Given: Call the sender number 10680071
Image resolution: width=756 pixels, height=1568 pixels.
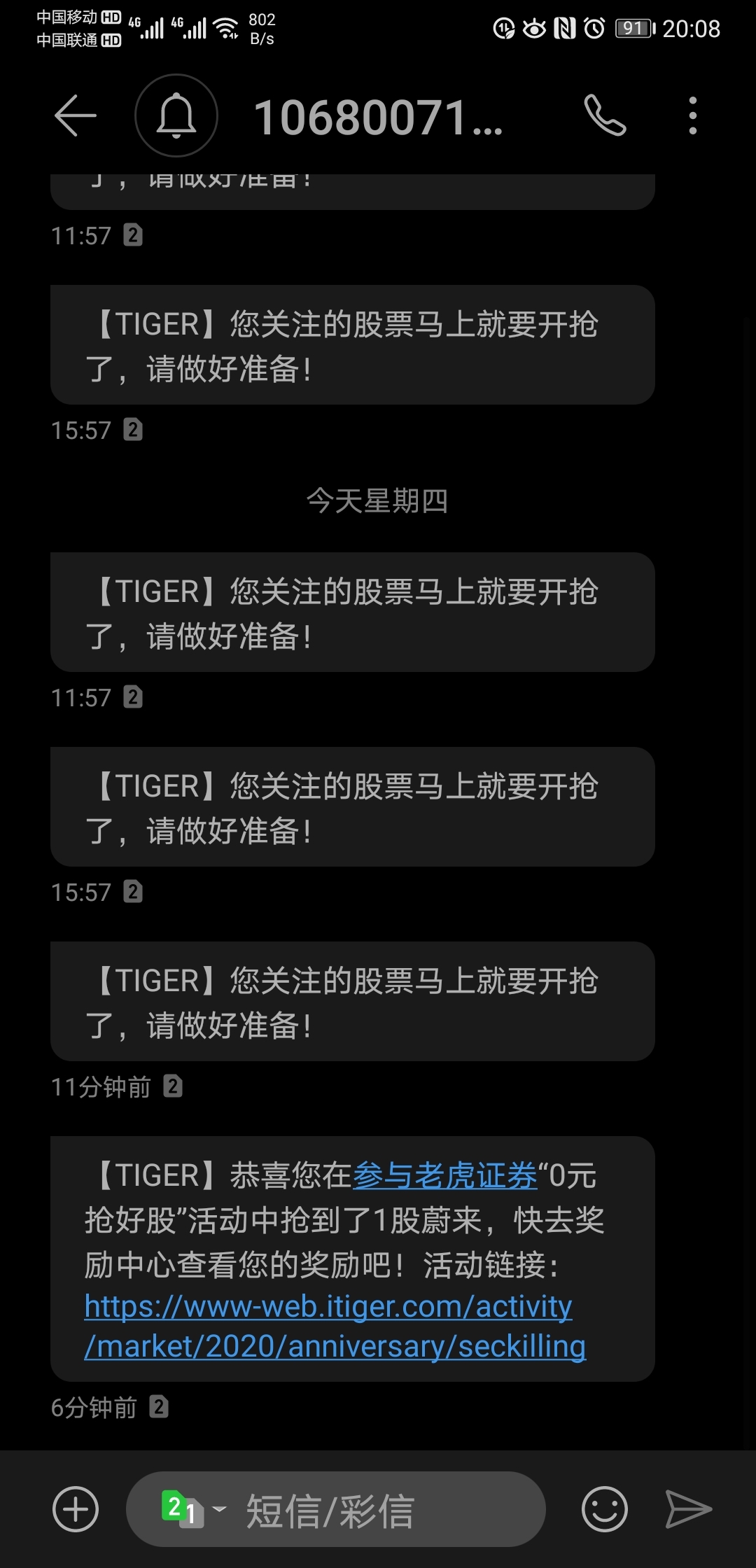Looking at the screenshot, I should (605, 115).
